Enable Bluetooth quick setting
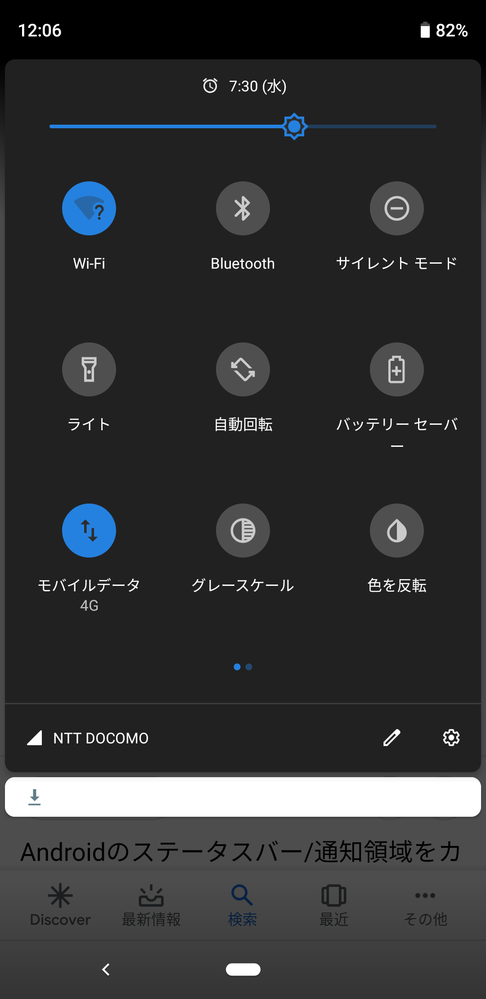486x999 pixels. coord(243,208)
